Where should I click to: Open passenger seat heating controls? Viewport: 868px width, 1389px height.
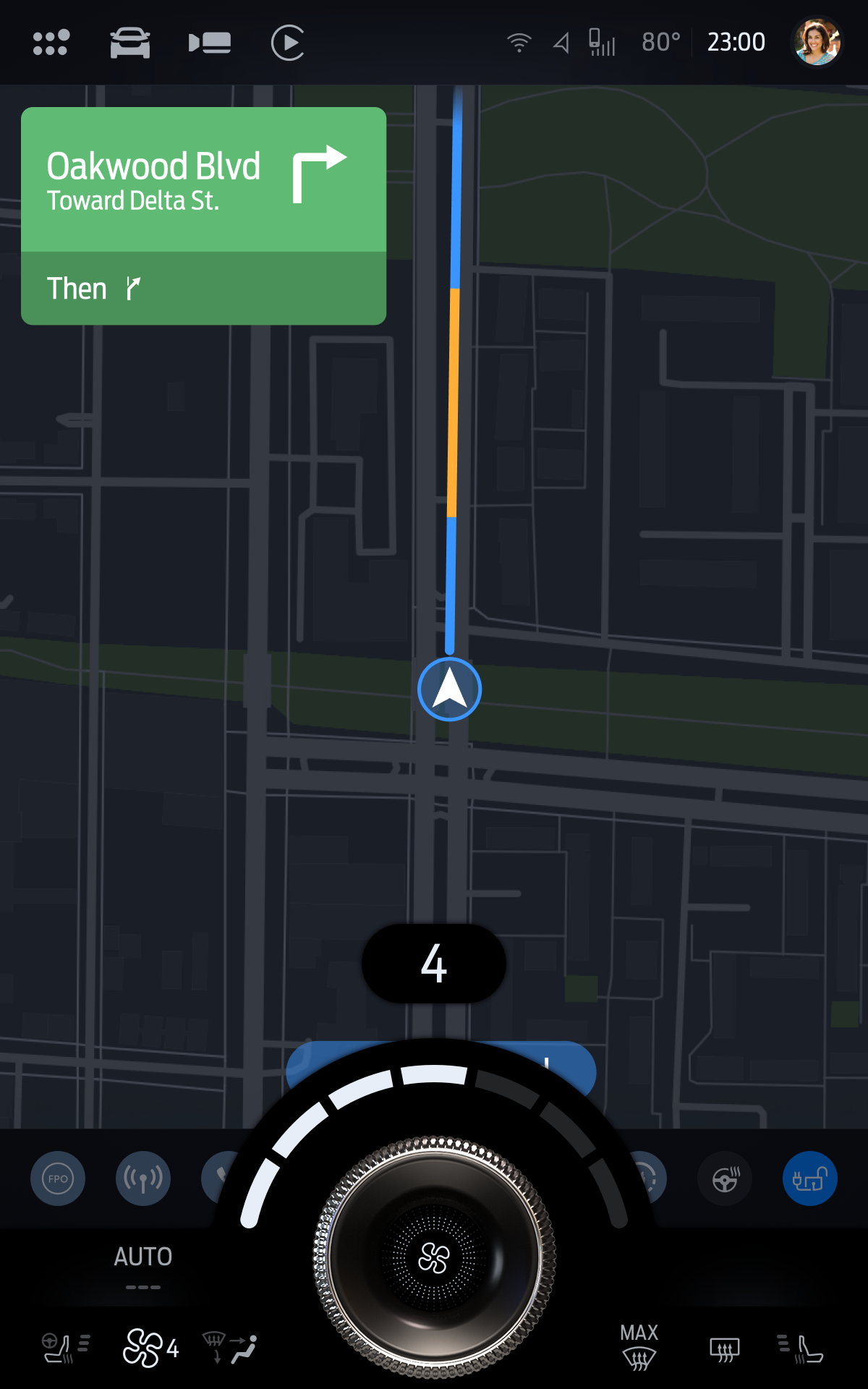801,1348
